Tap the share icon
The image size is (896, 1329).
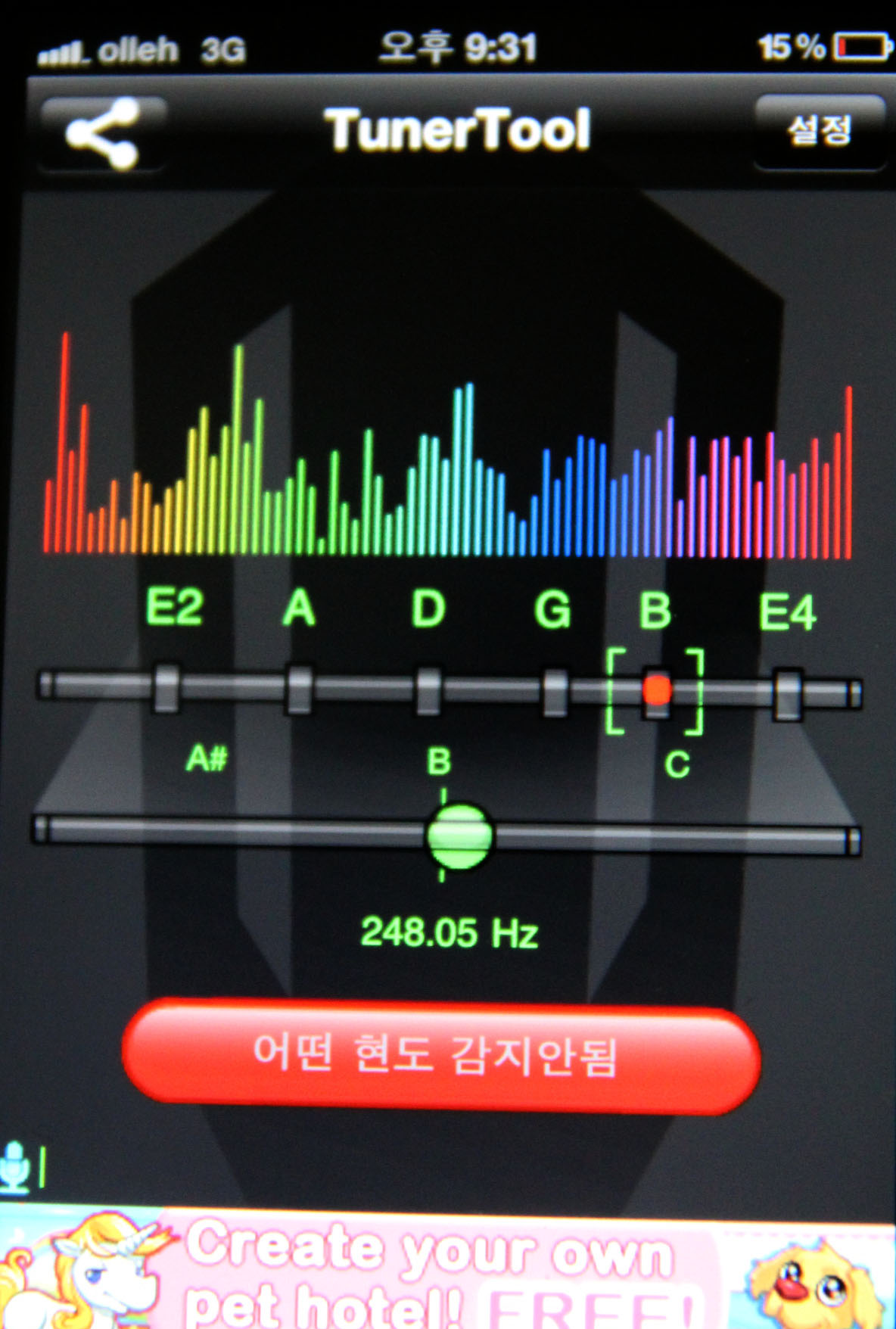103,134
